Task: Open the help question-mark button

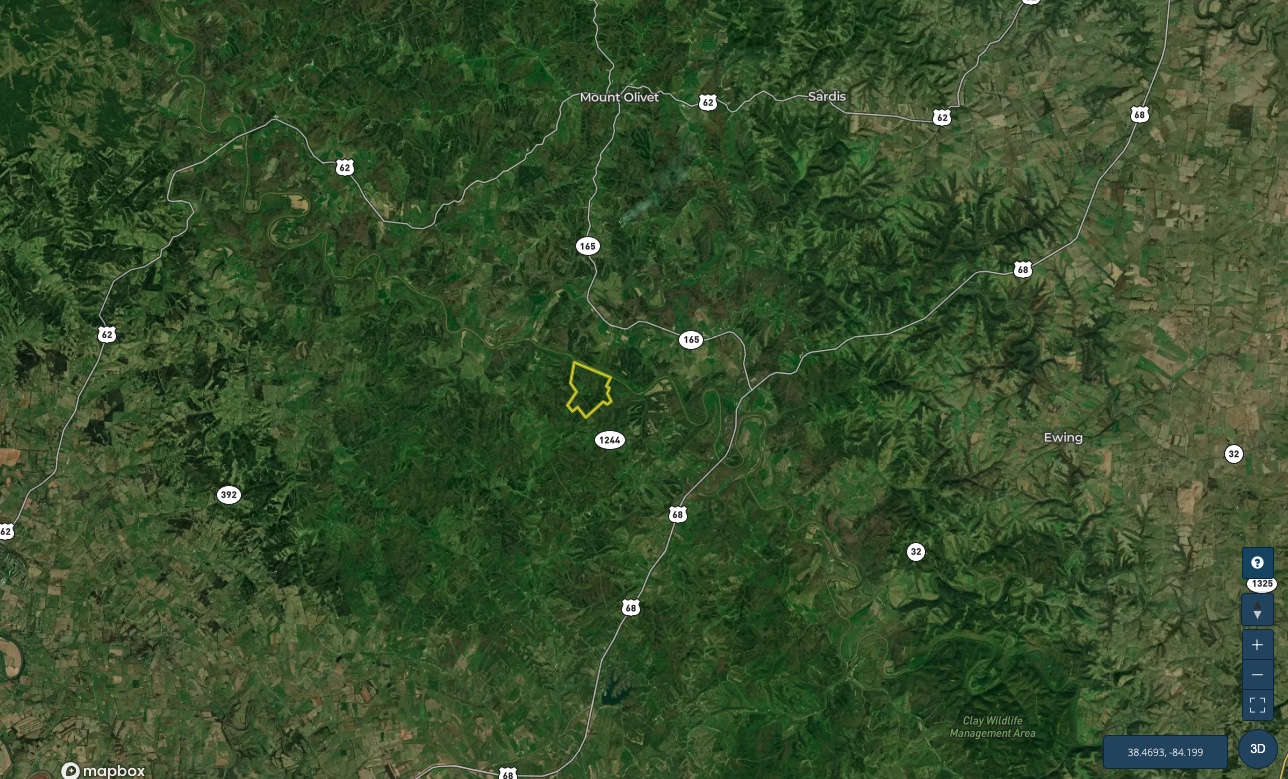Action: tap(1257, 563)
